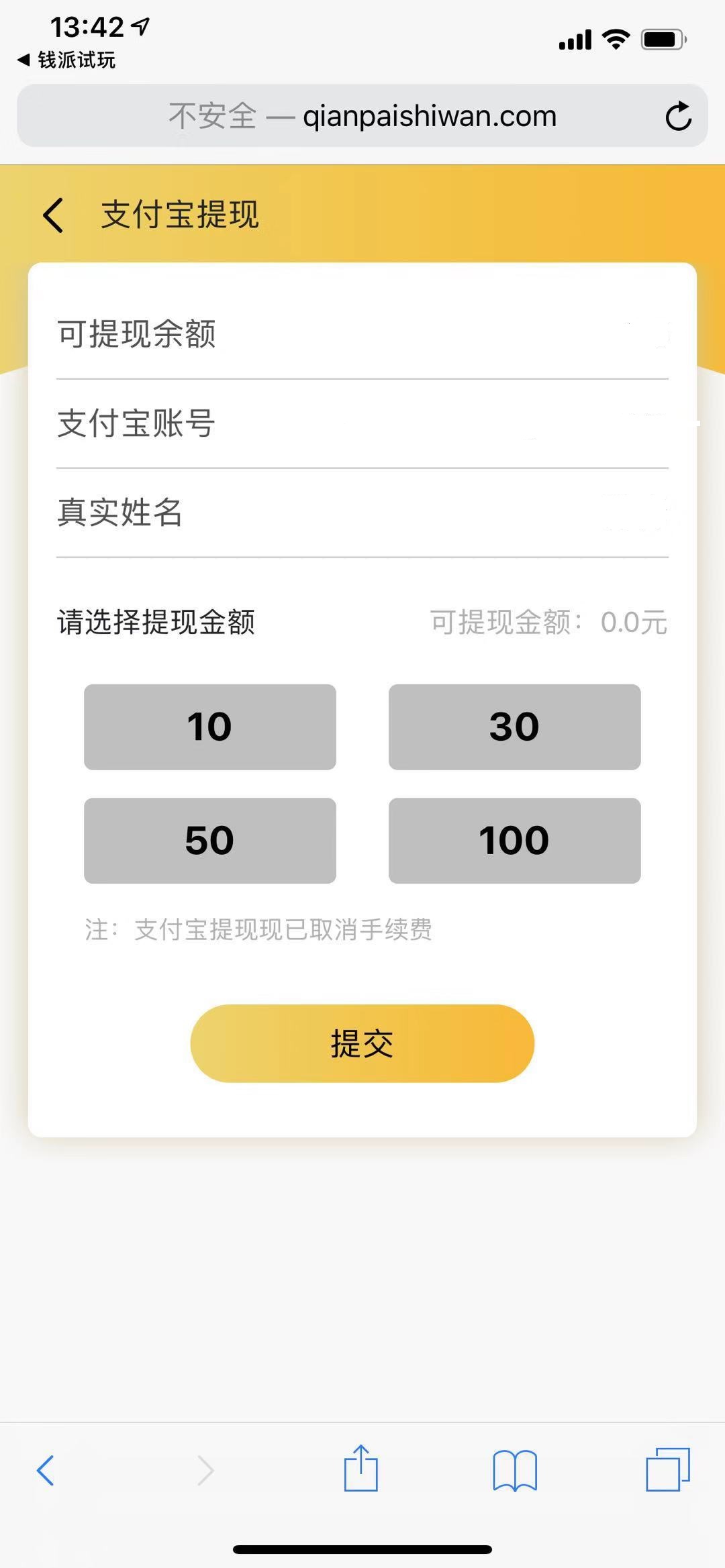Select the 10 yuan withdrawal amount

(209, 726)
